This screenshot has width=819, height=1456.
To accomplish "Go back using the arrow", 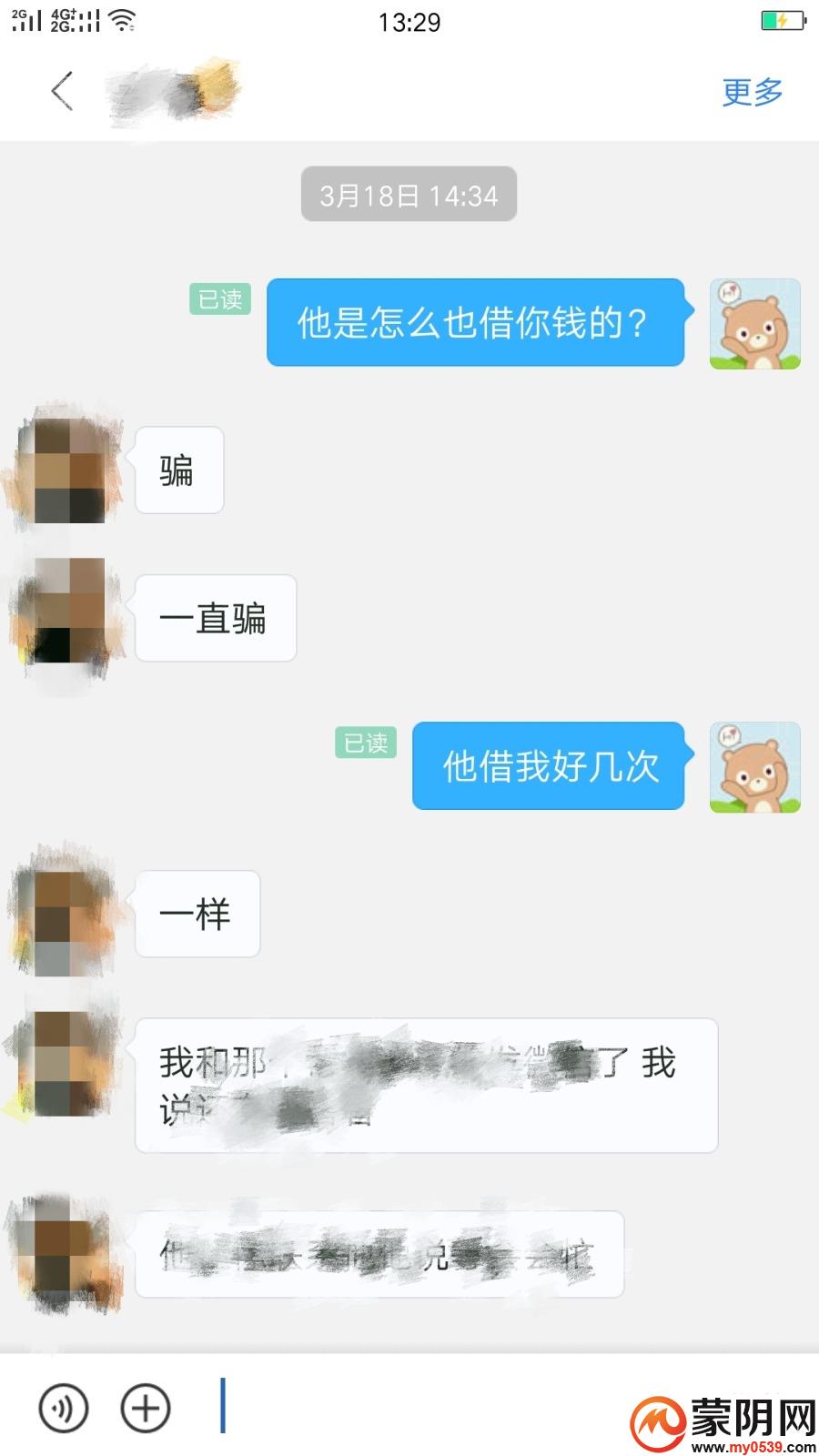I will pos(62,91).
